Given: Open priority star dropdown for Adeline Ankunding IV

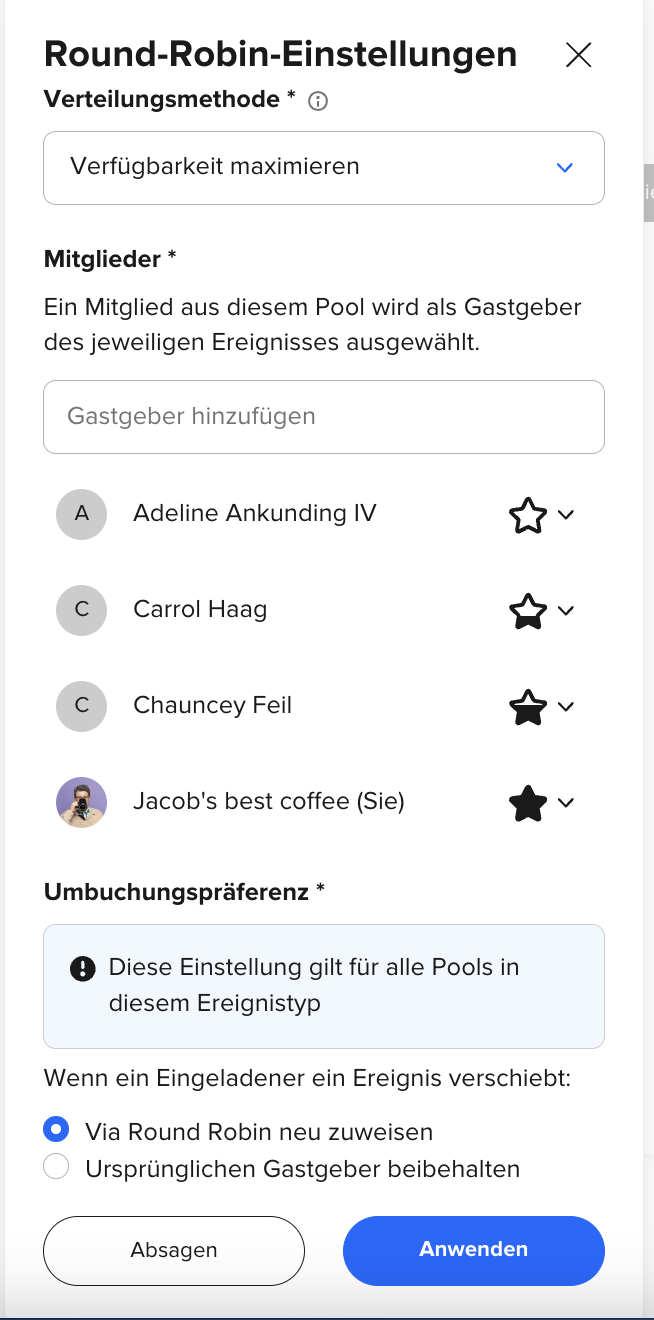Looking at the screenshot, I should coord(541,515).
